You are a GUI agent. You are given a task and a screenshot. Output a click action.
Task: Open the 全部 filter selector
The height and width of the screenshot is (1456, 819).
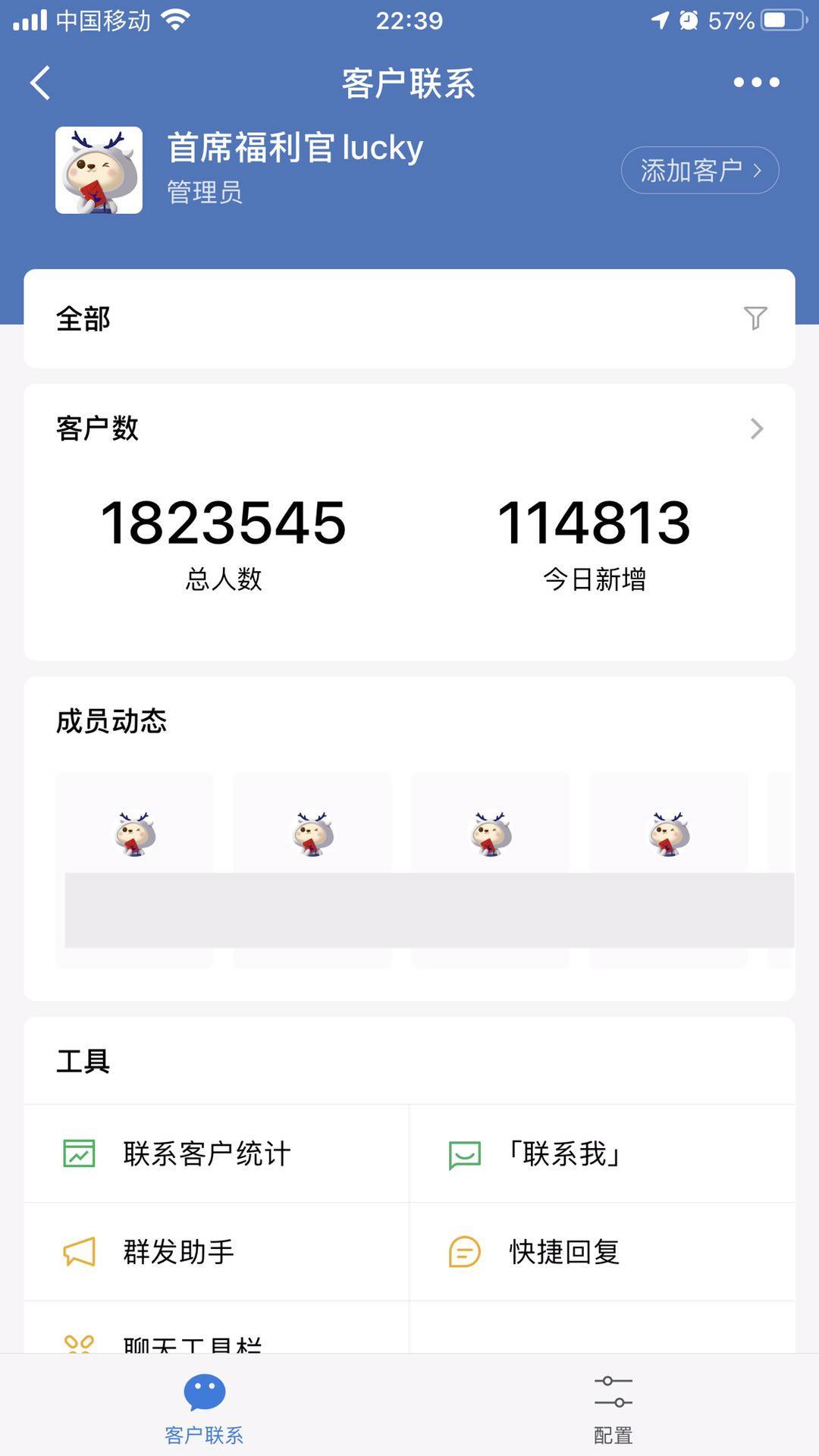(83, 319)
